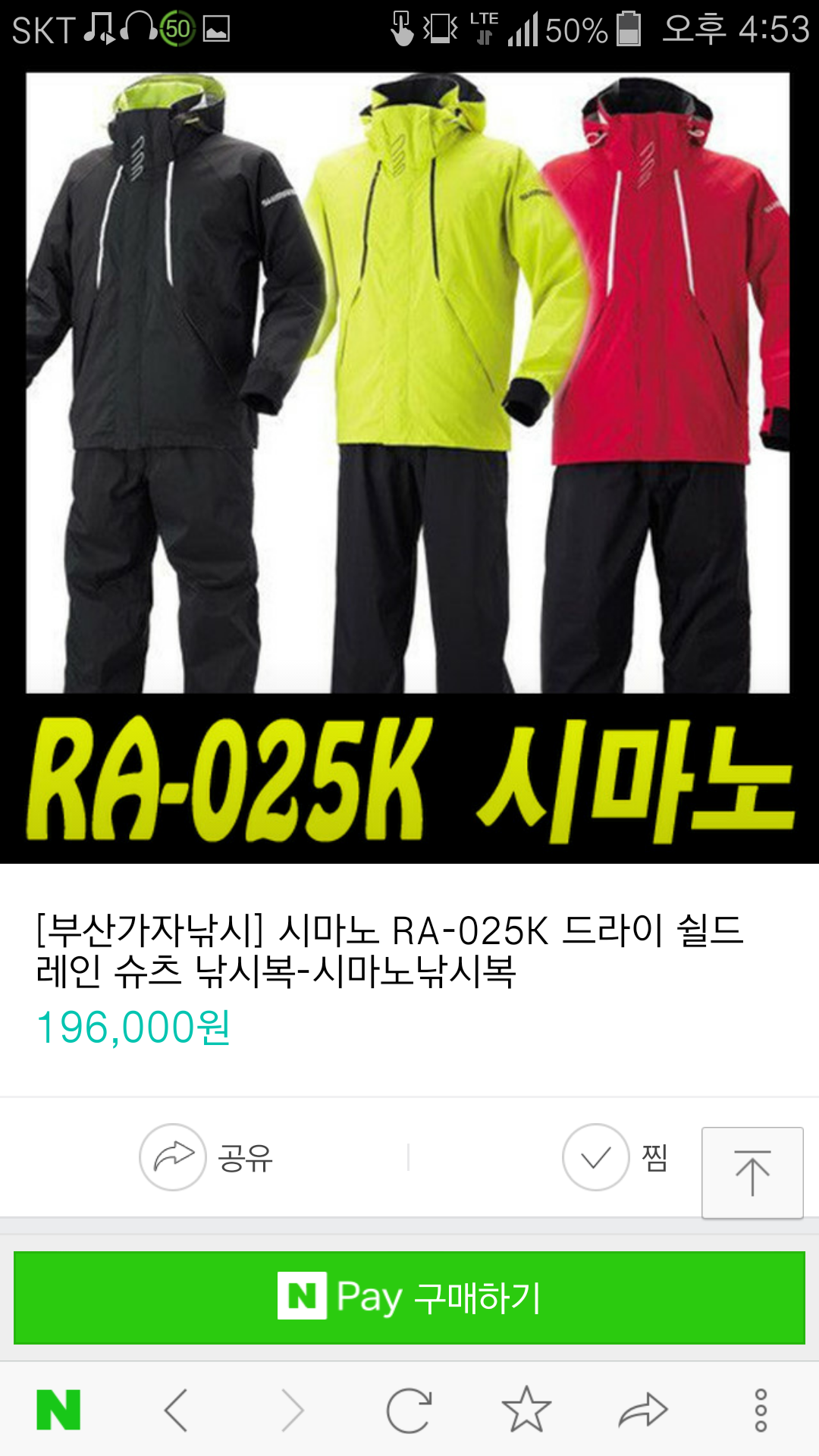This screenshot has width=819, height=1456.
Task: Buy with N Pay 구매하기
Action: (x=409, y=1298)
